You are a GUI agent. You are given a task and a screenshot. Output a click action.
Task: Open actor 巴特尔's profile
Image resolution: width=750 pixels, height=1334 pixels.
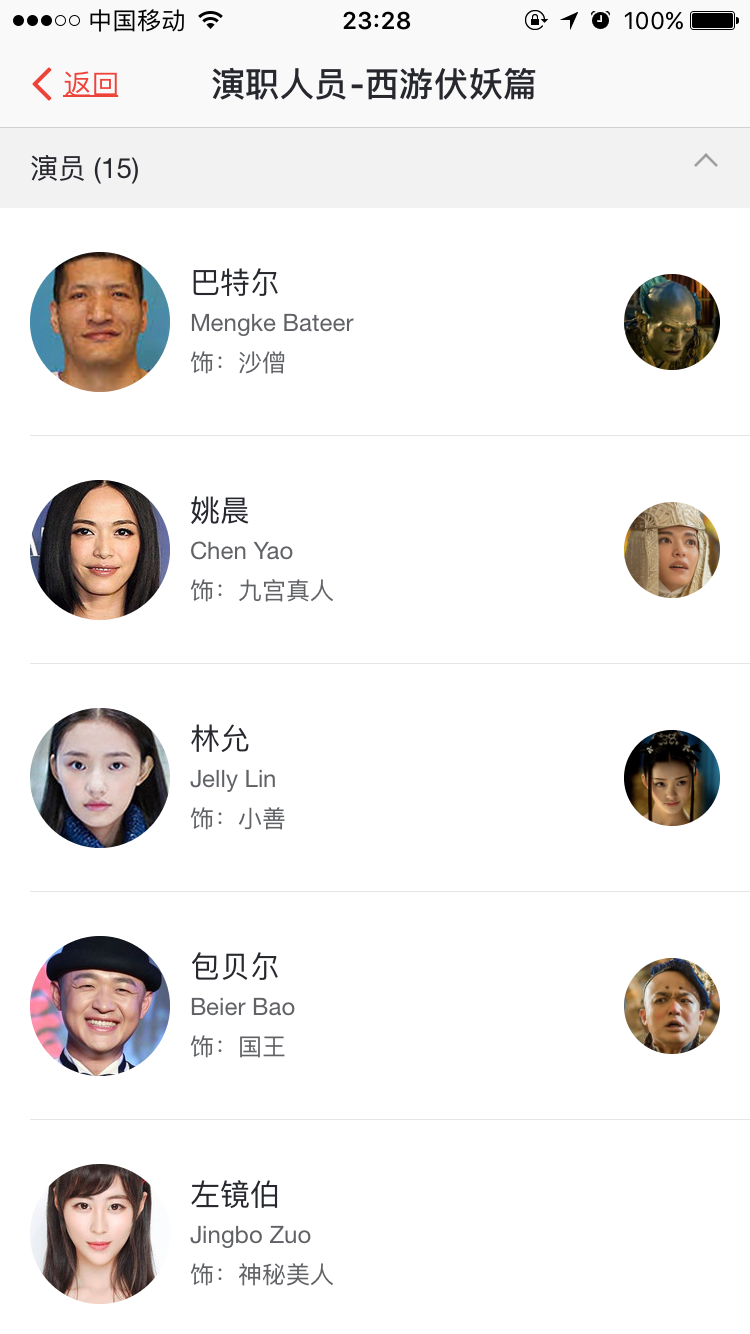click(x=100, y=322)
